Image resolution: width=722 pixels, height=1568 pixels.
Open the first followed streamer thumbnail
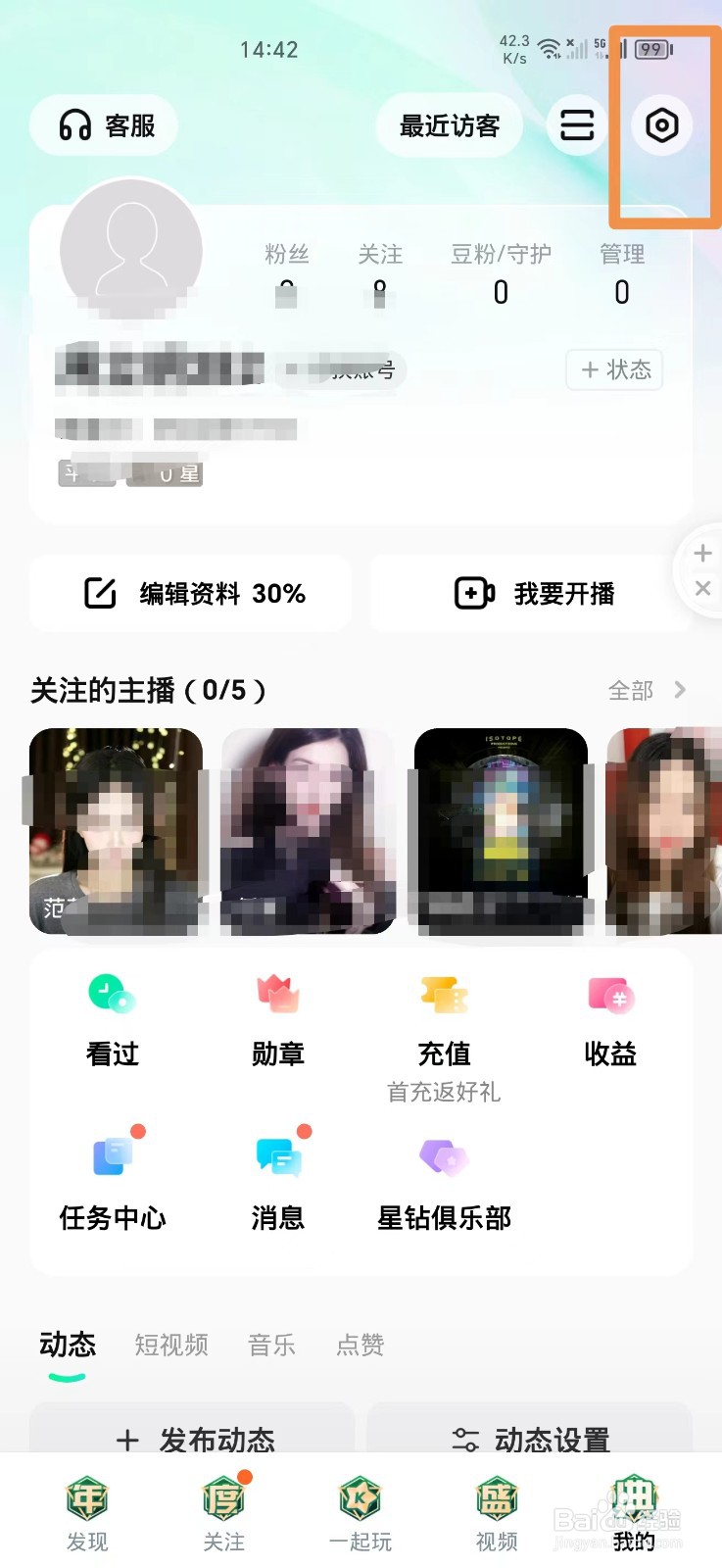[x=116, y=831]
